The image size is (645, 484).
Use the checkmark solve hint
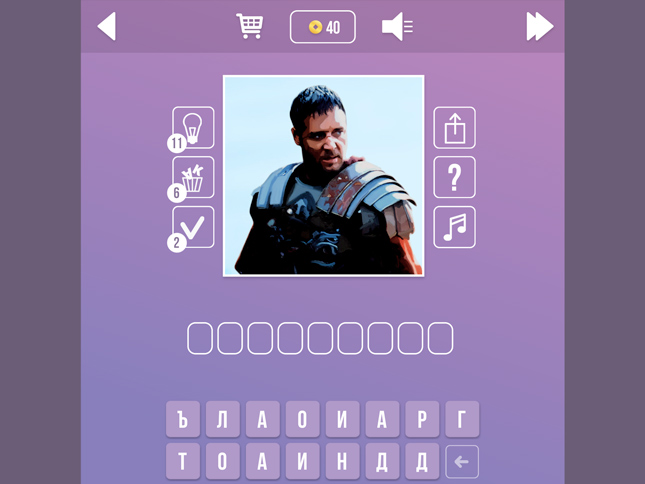pos(193,227)
